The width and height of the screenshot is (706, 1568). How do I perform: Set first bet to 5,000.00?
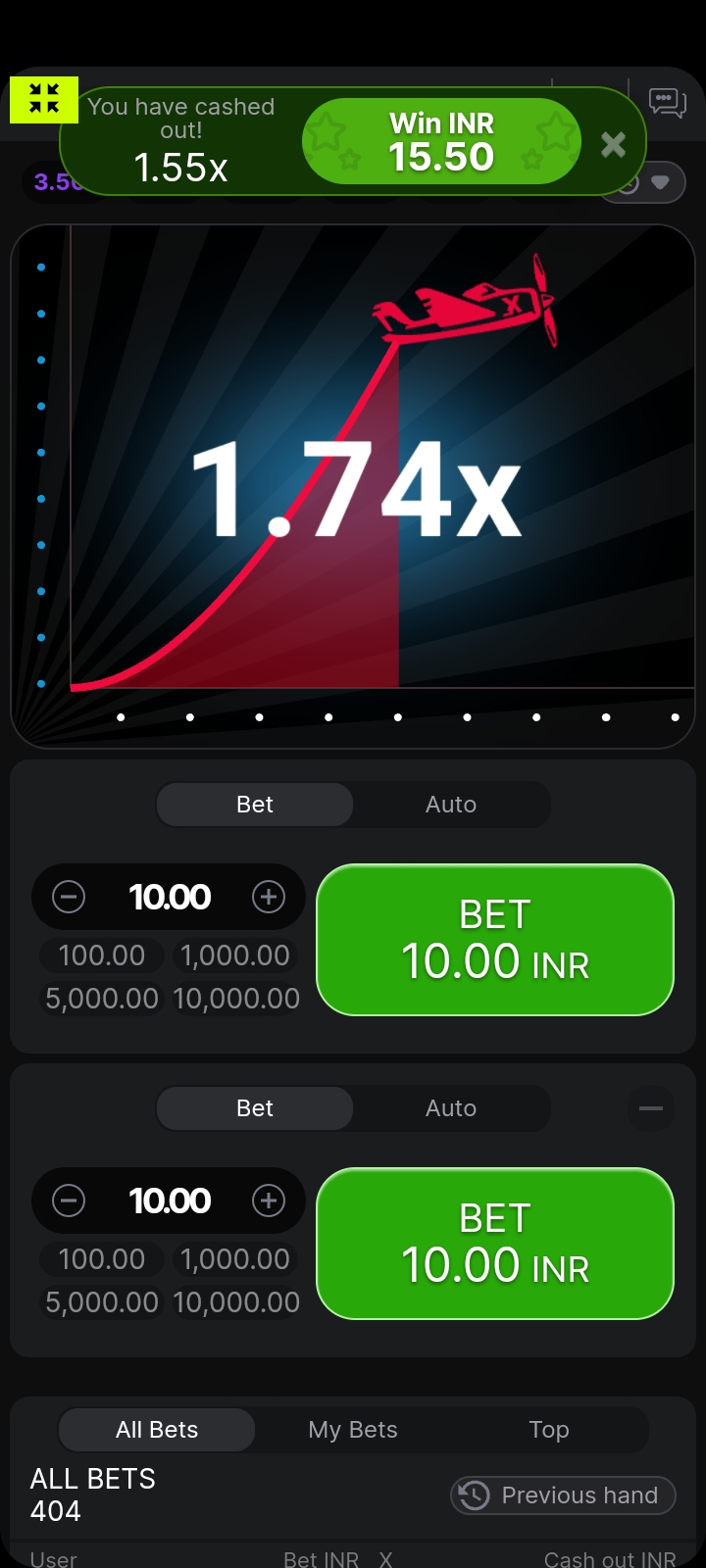click(x=102, y=999)
